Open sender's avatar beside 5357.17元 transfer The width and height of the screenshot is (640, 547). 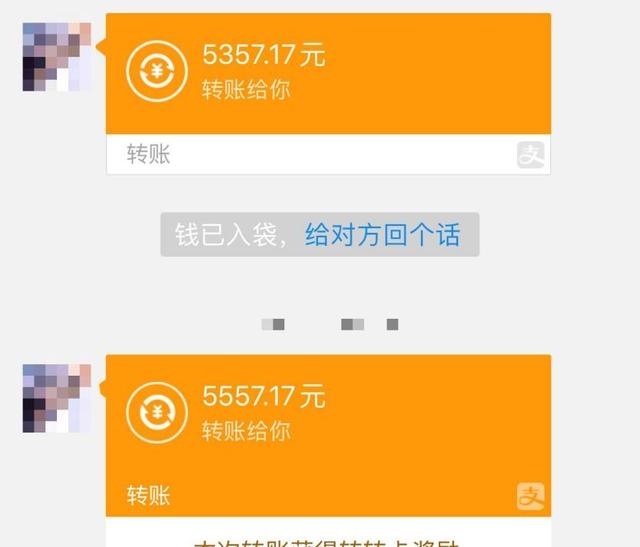[x=57, y=57]
